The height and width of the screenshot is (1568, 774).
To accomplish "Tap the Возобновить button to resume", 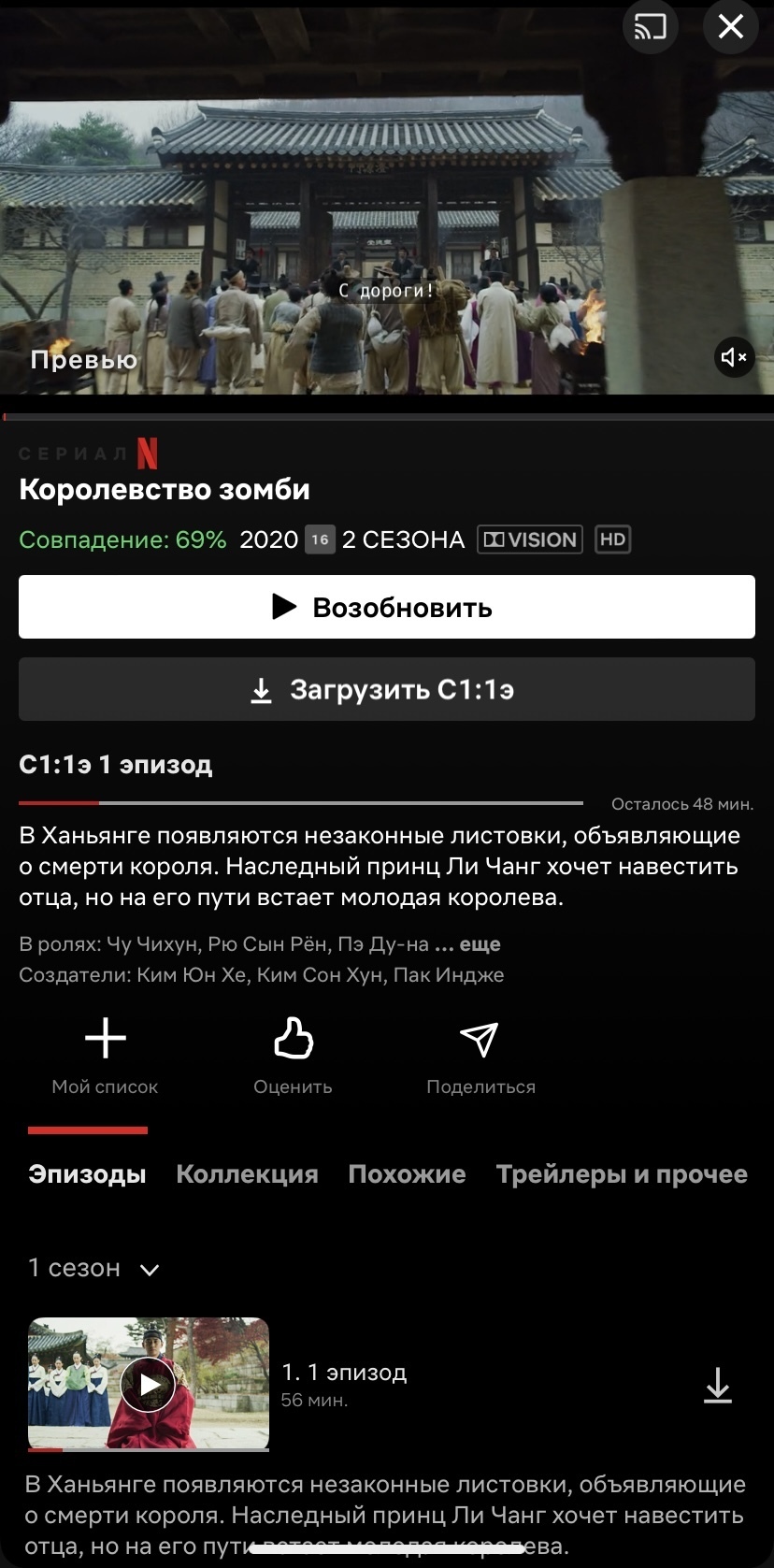I will (x=387, y=607).
